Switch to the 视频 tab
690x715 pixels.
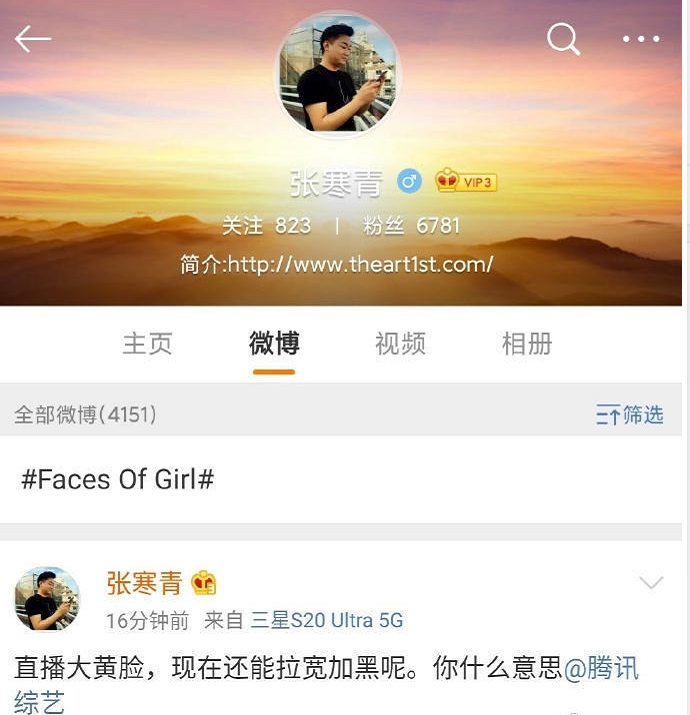(x=400, y=344)
